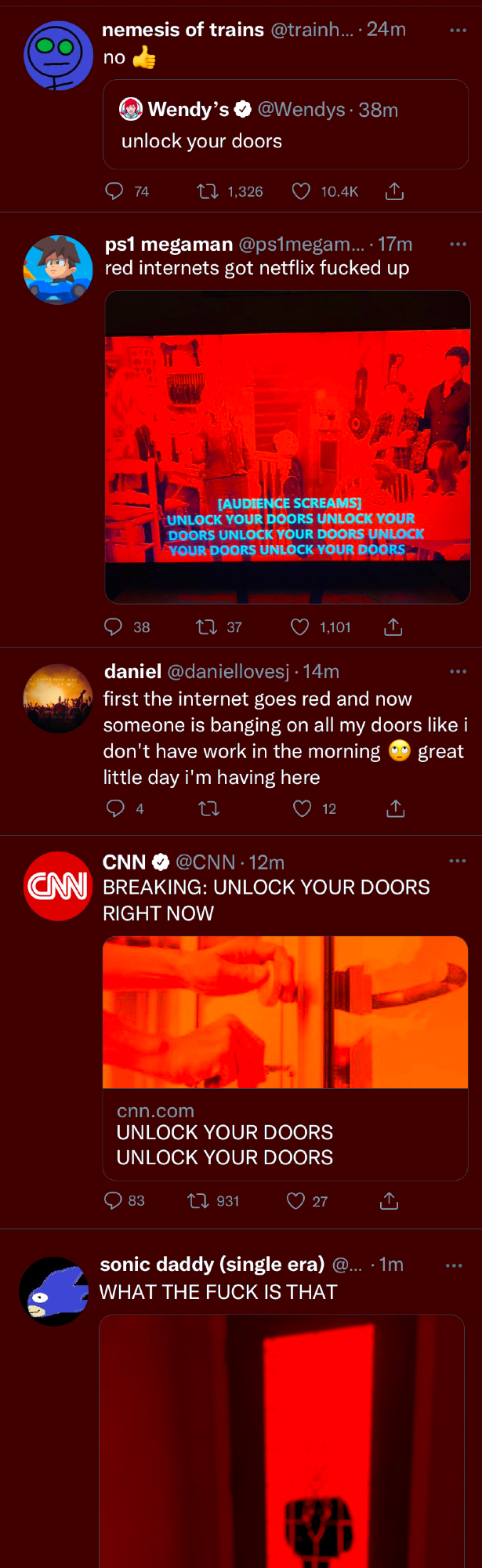Share daniel's tweet
The image size is (482, 1568).
[x=396, y=808]
